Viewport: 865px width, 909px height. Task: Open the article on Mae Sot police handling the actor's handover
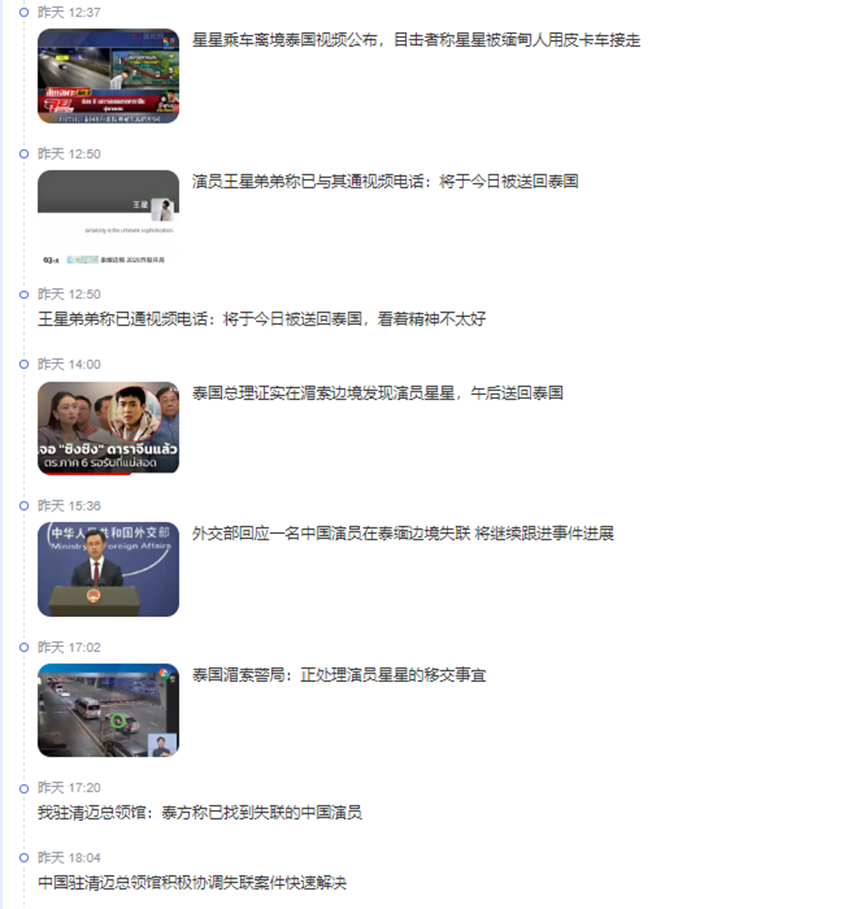pos(339,676)
